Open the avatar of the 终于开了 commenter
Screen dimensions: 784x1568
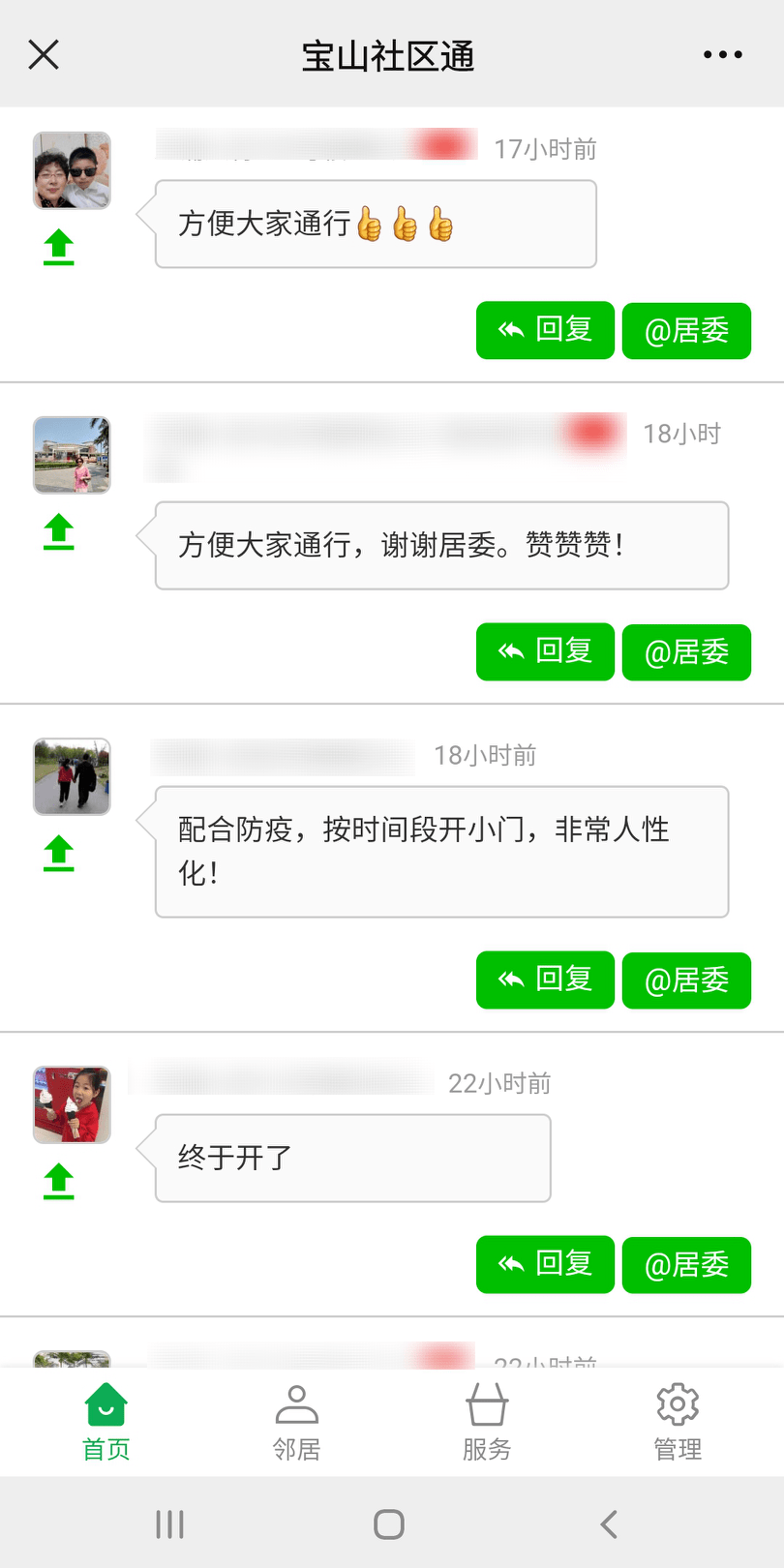coord(72,1105)
